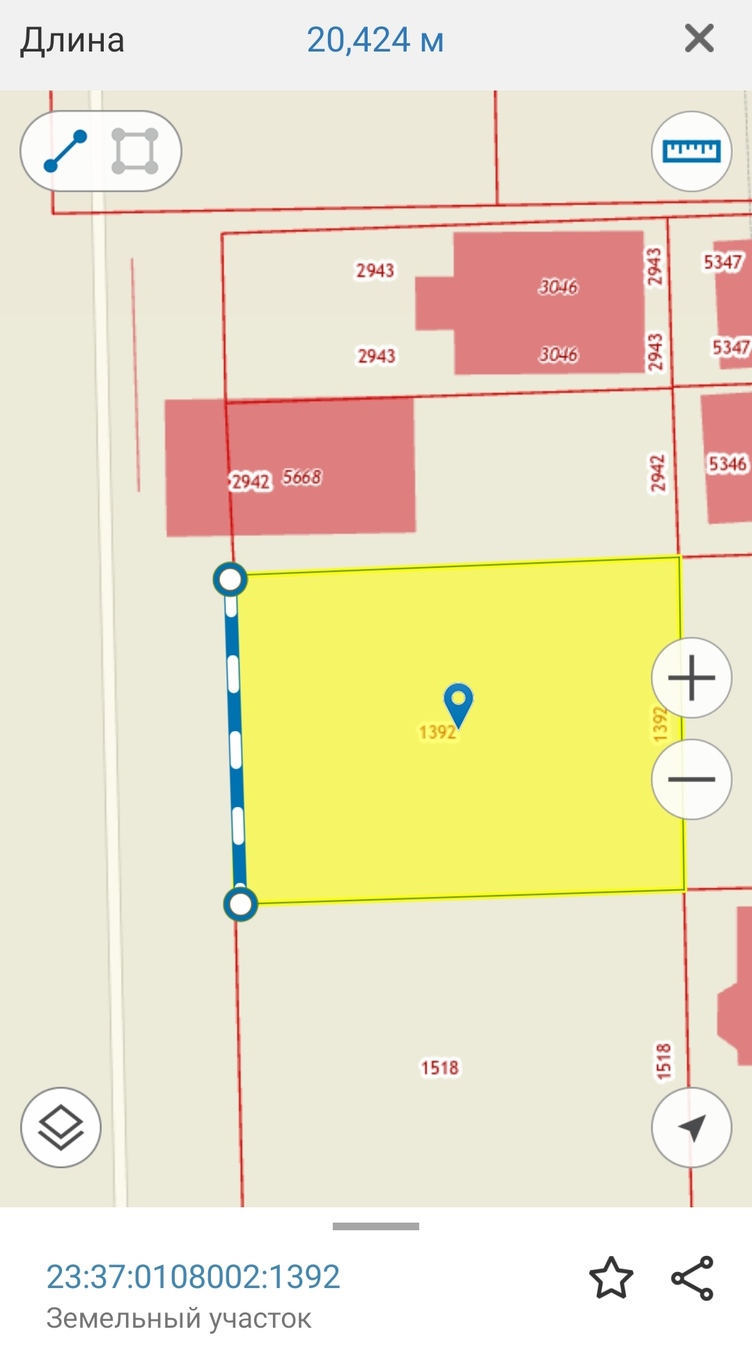Open details for parcel 23:37:0108002:1392

pos(193,1277)
